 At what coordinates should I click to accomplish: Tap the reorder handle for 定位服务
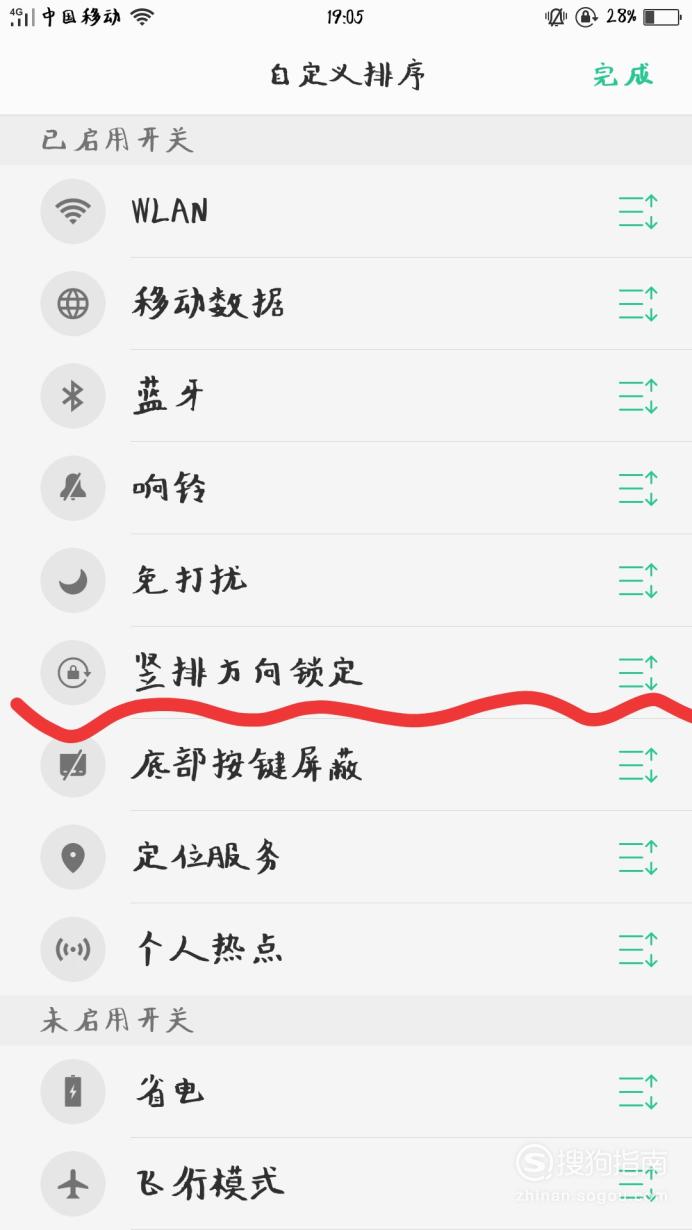click(638, 857)
